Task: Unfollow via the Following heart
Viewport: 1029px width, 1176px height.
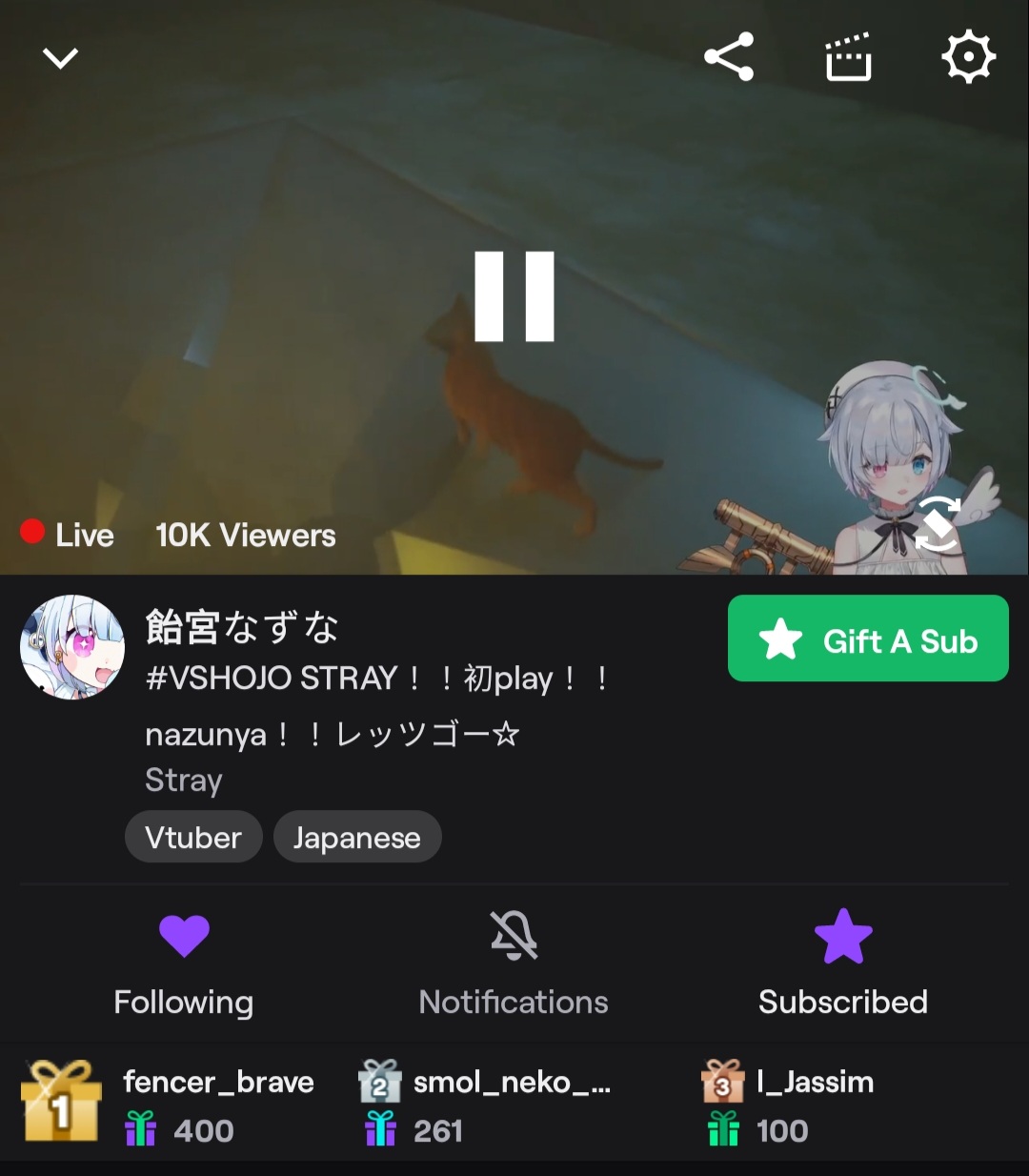Action: click(x=184, y=961)
